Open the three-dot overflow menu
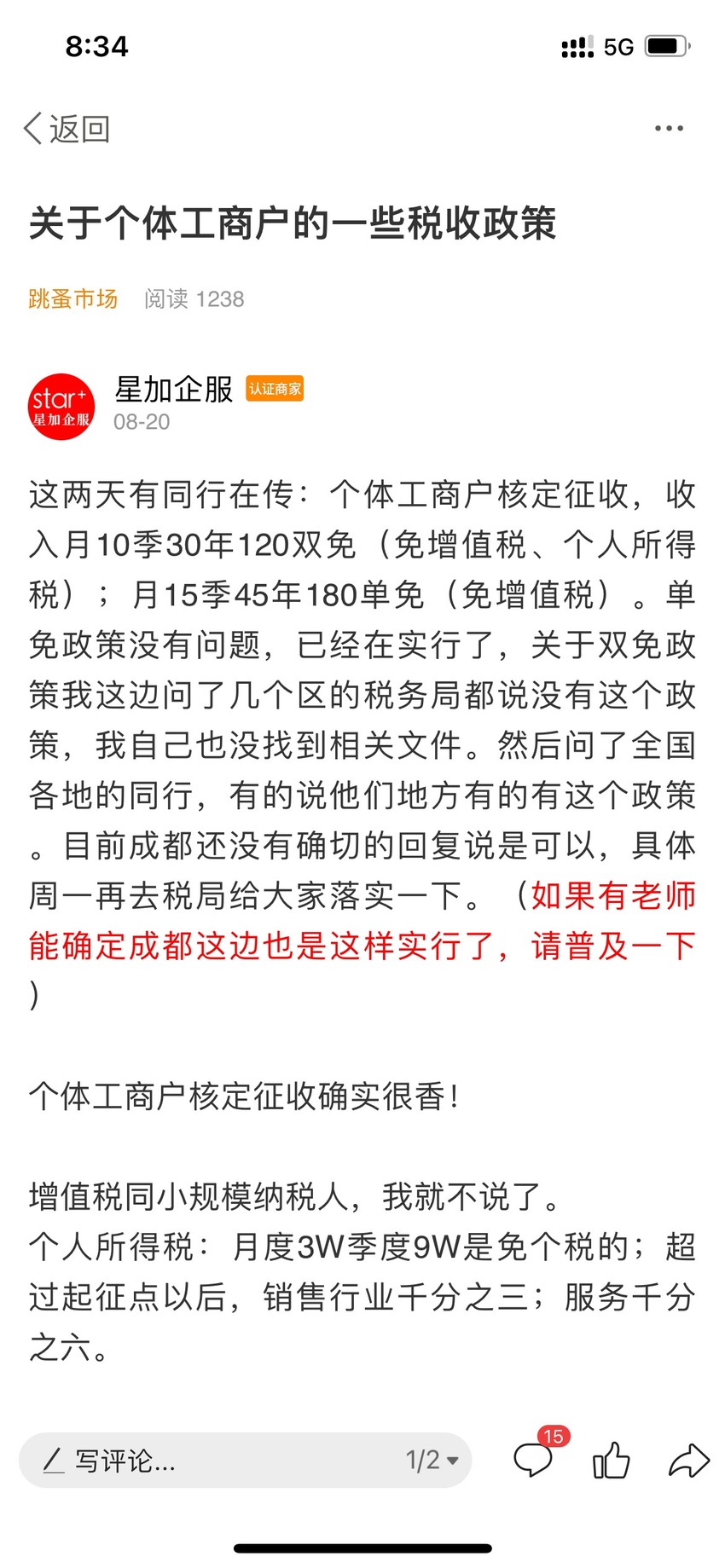The image size is (725, 1568). [669, 129]
